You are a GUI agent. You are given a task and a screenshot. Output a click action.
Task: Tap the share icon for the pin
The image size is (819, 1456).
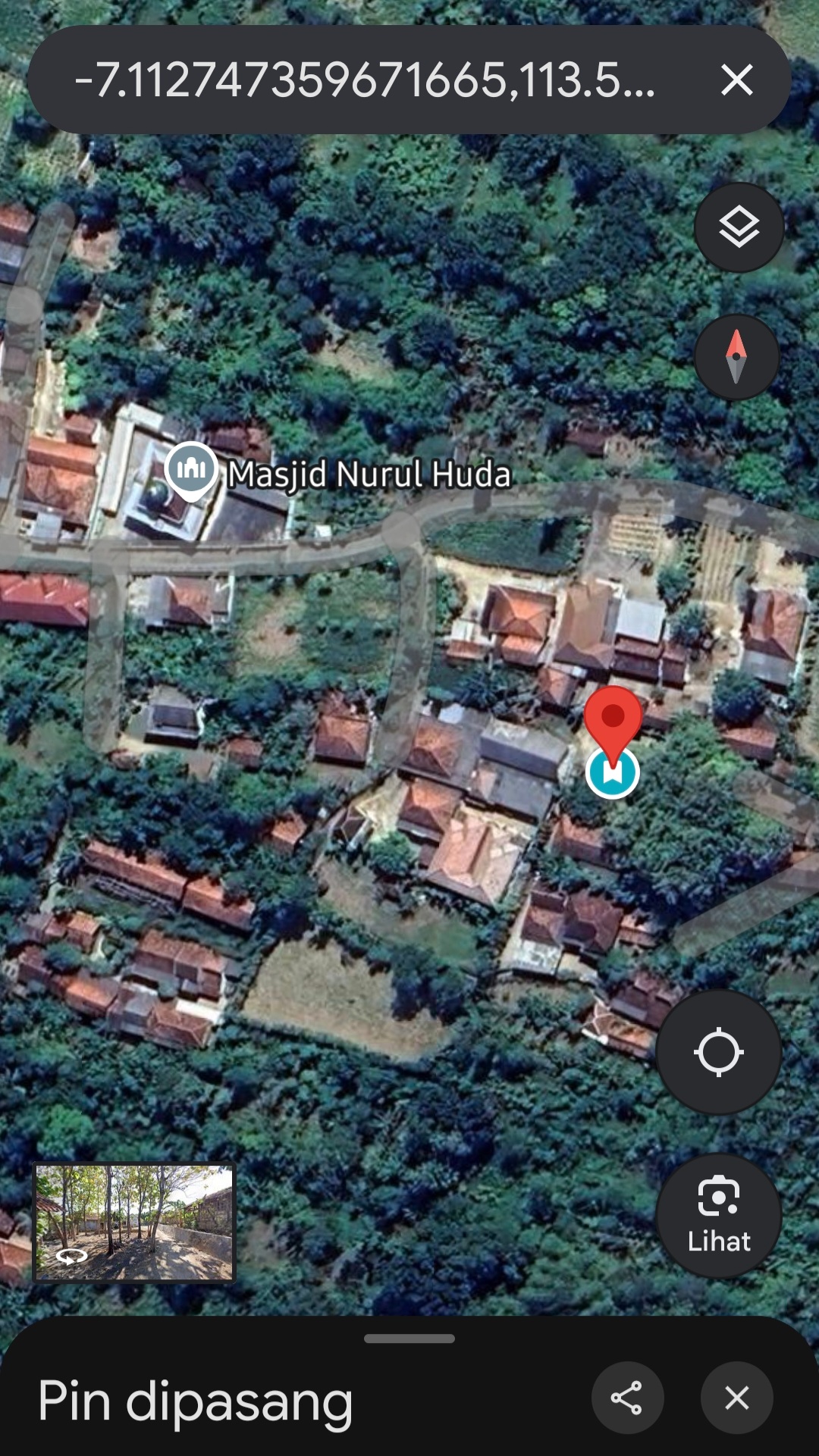628,1398
